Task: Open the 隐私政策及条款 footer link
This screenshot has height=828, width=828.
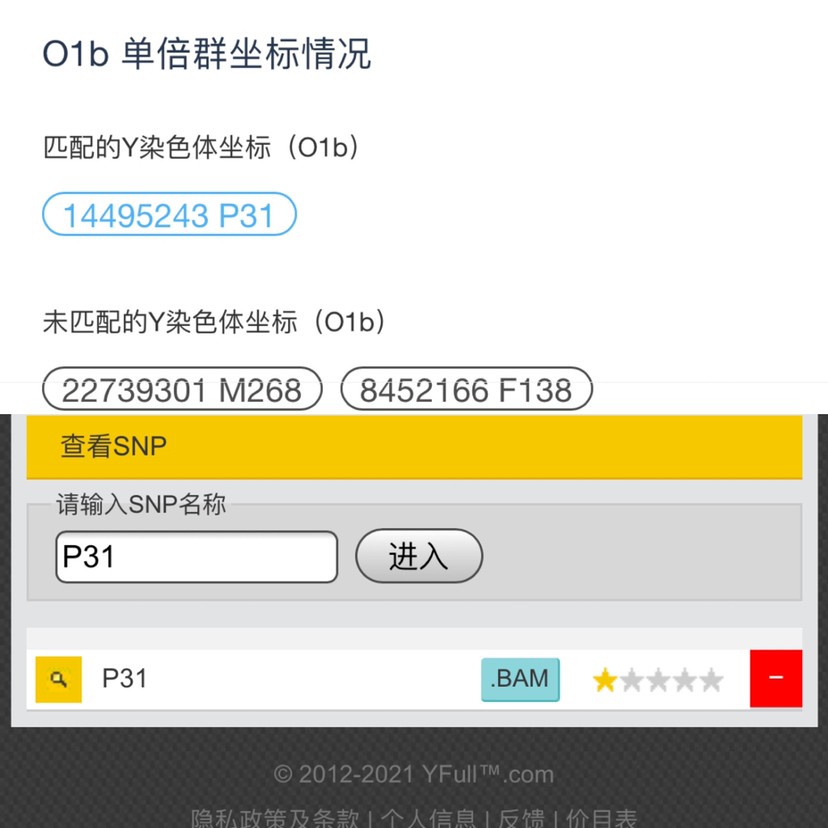Action: point(275,818)
